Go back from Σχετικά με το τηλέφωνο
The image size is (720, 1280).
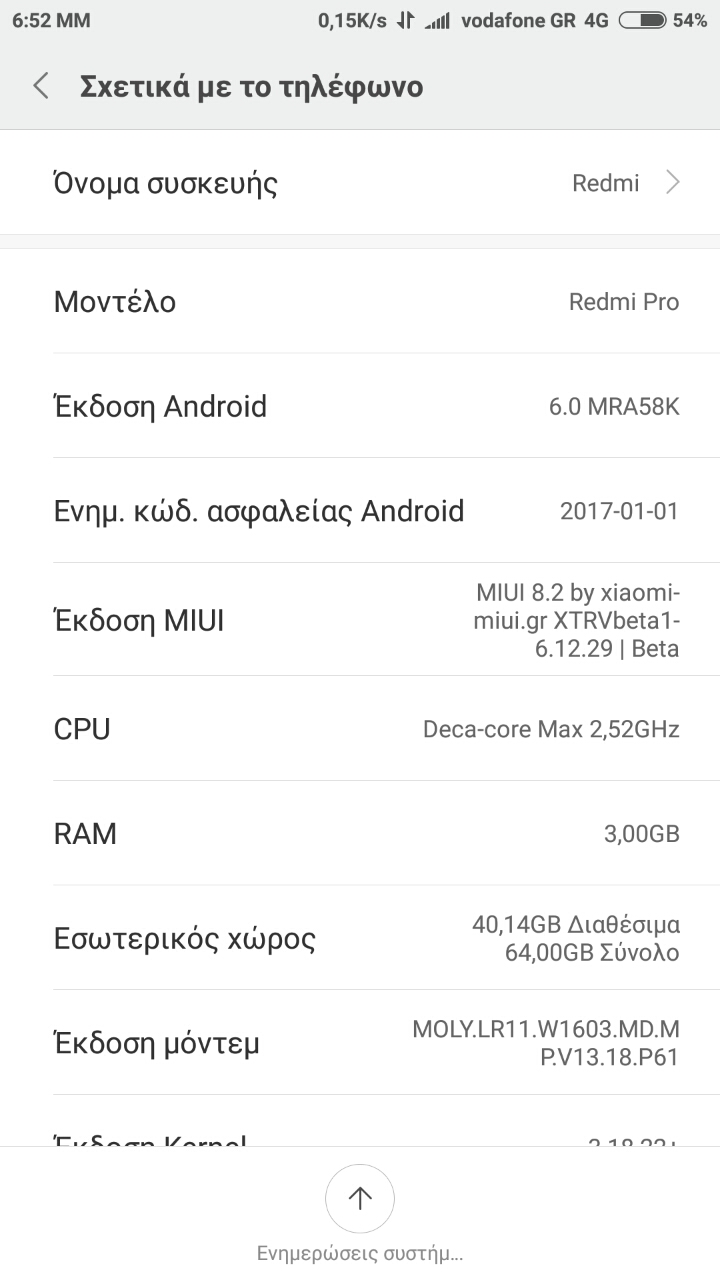[41, 86]
